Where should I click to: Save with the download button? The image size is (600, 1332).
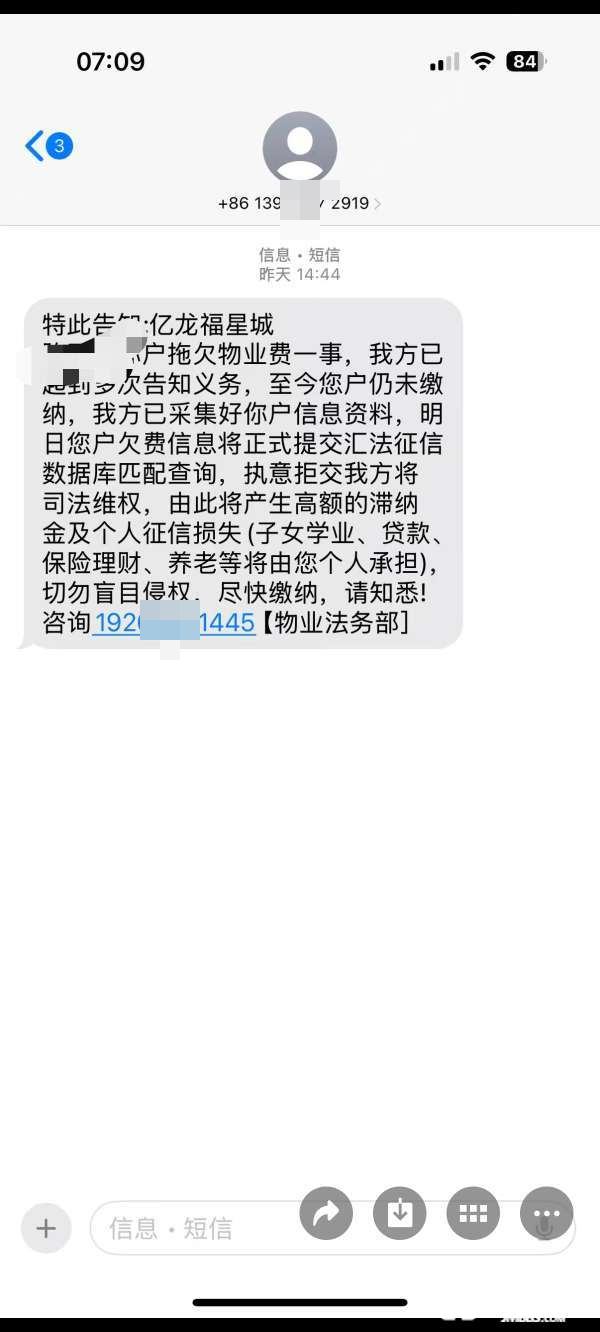(400, 1214)
